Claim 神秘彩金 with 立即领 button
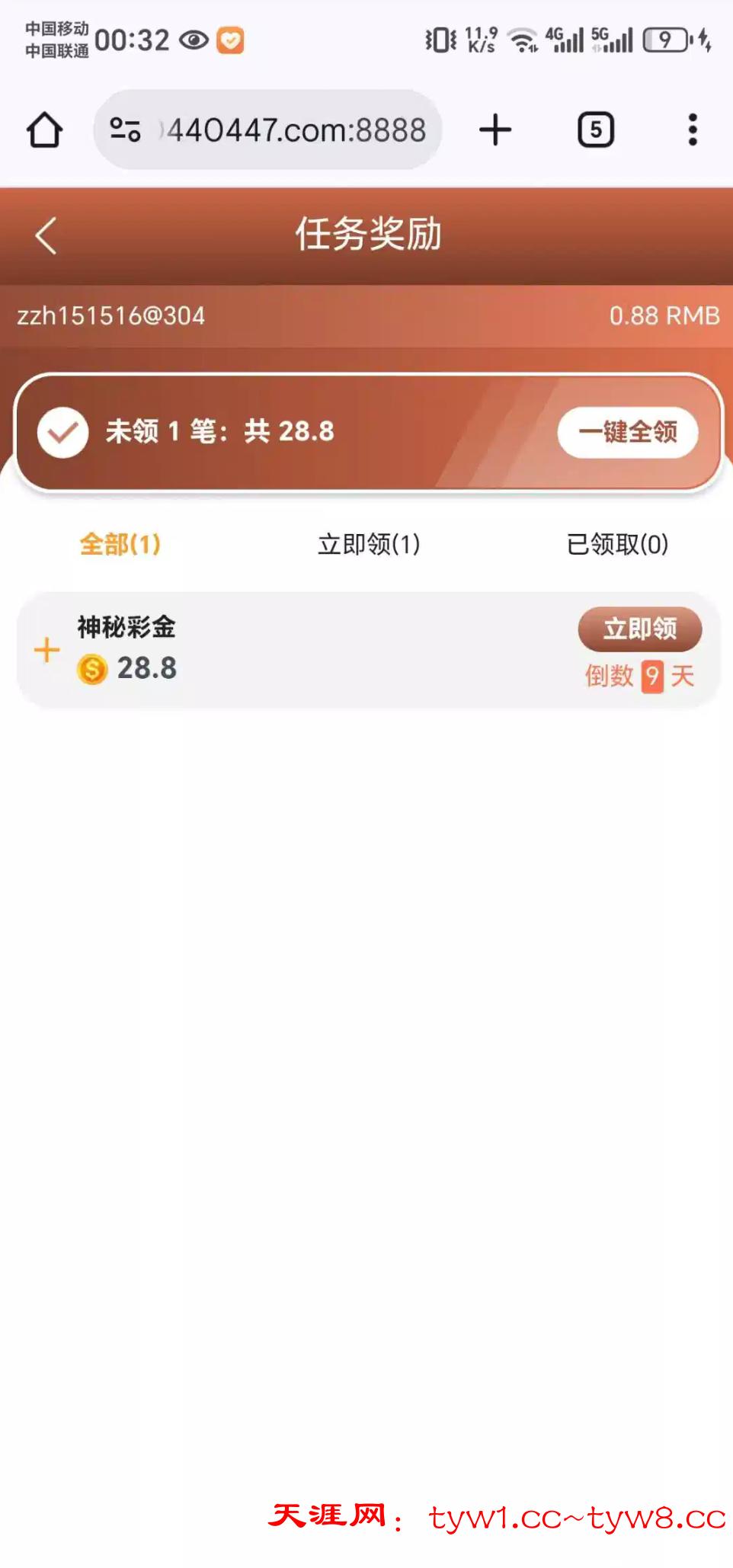Viewport: 733px width, 1568px height. coord(639,629)
